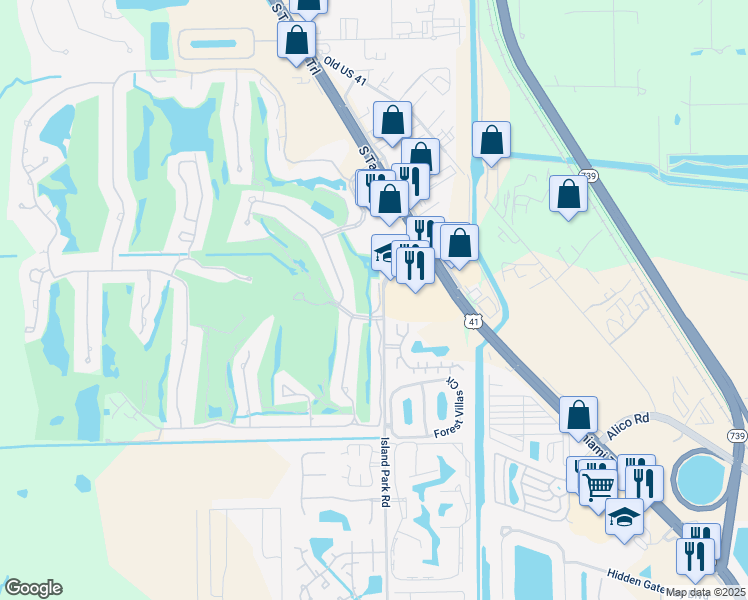Select the shopping bag marker above Alico Rd label
748x600 pixels.
pyautogui.click(x=578, y=414)
